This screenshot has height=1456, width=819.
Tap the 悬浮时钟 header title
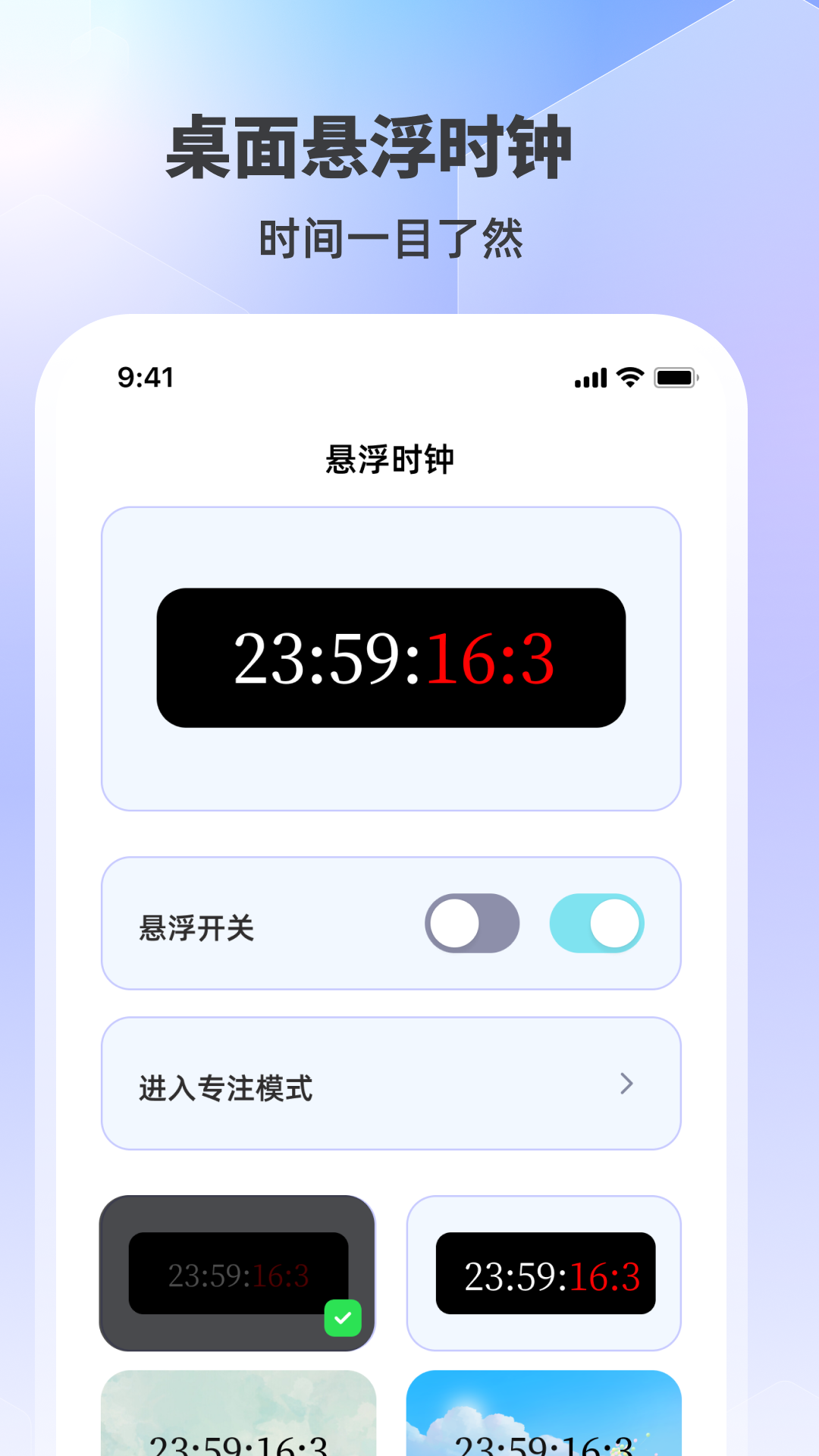click(x=391, y=460)
